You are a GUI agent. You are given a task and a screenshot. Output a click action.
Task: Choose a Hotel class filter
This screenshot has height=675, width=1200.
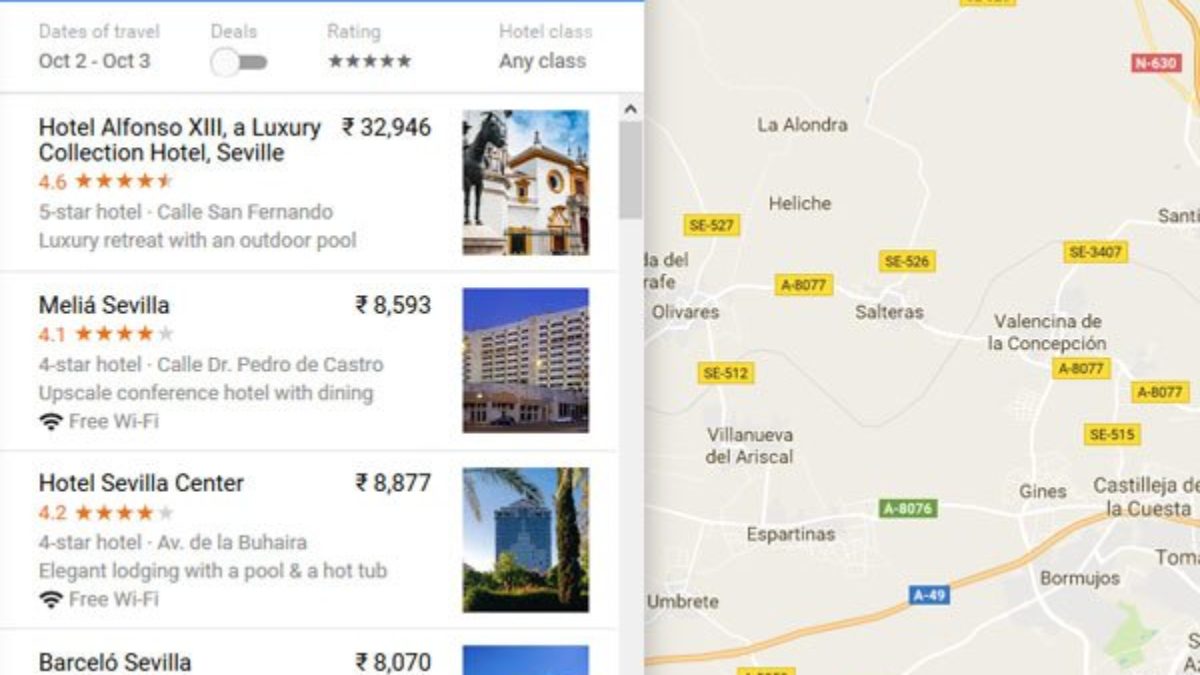pos(542,61)
